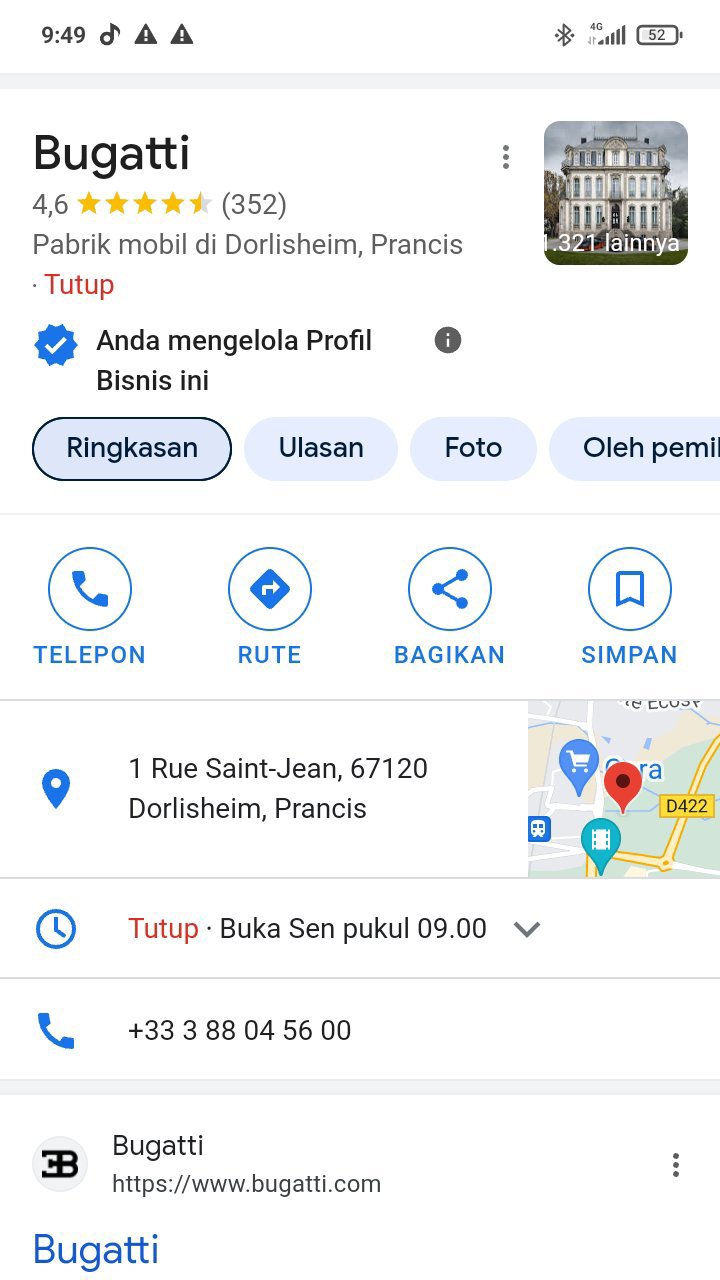Switch to the Foto tab
This screenshot has width=720, height=1280.
(x=473, y=448)
